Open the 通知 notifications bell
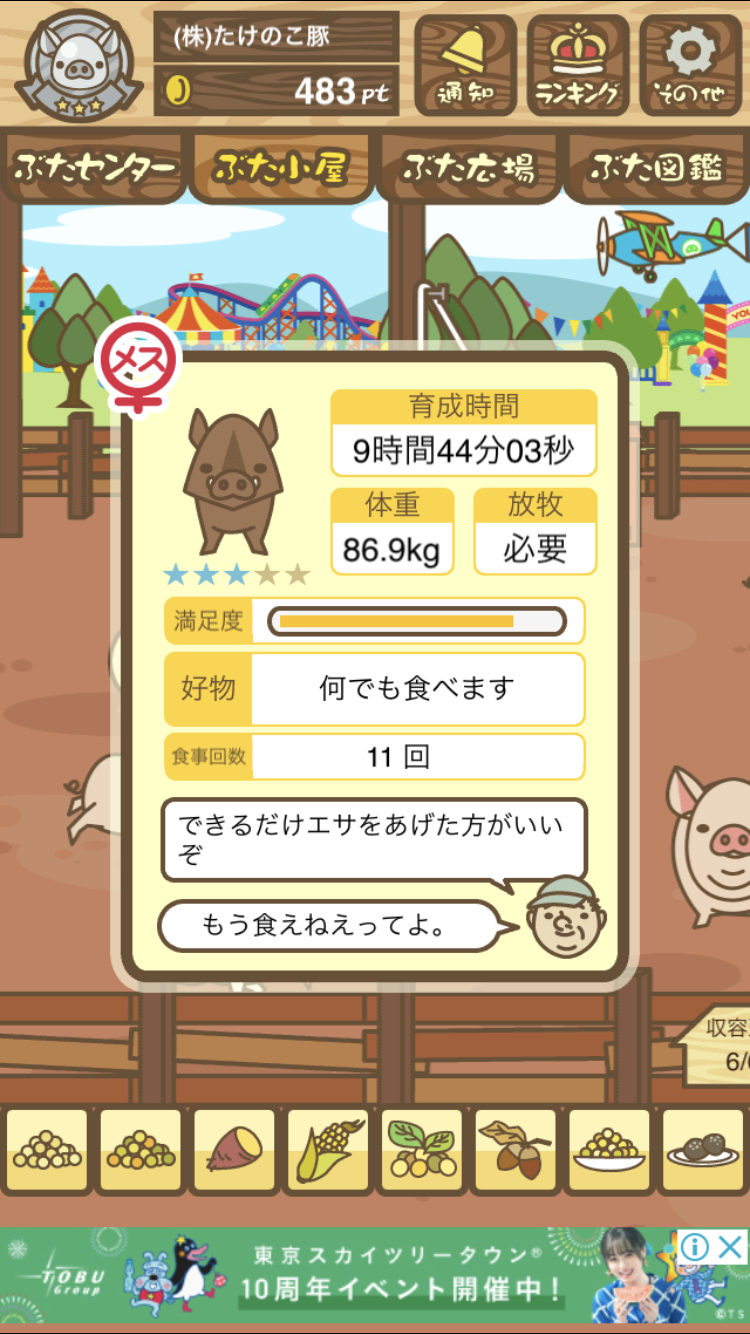The width and height of the screenshot is (750, 1334). click(x=466, y=66)
